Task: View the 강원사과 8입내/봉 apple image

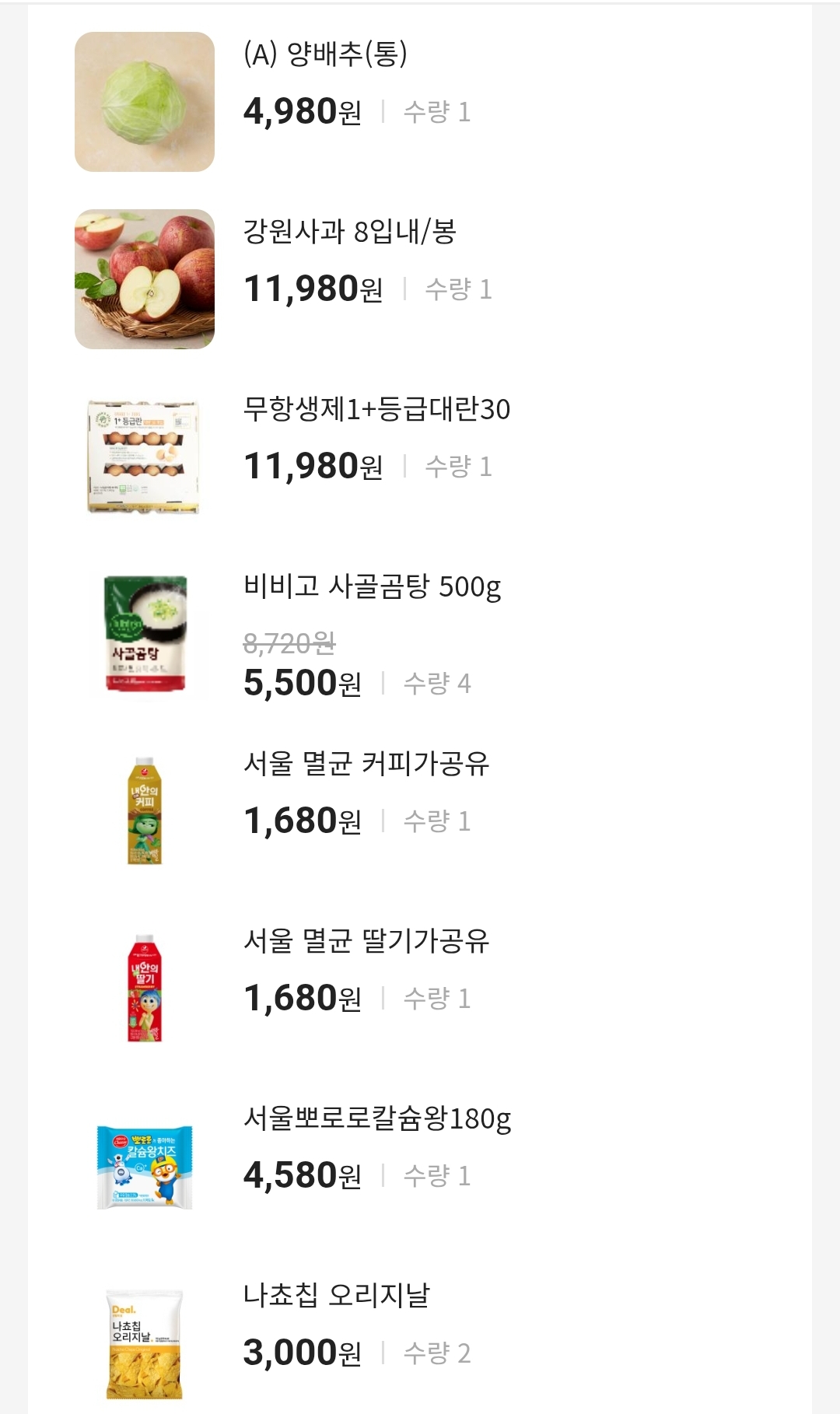Action: click(x=144, y=278)
